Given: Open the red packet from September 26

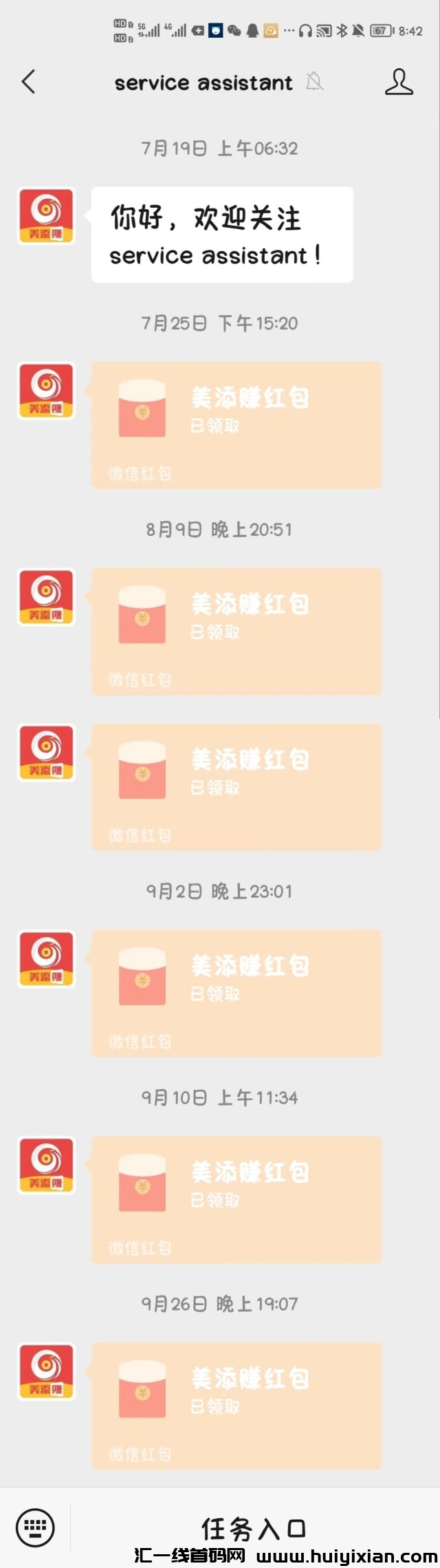Looking at the screenshot, I should [236, 1405].
